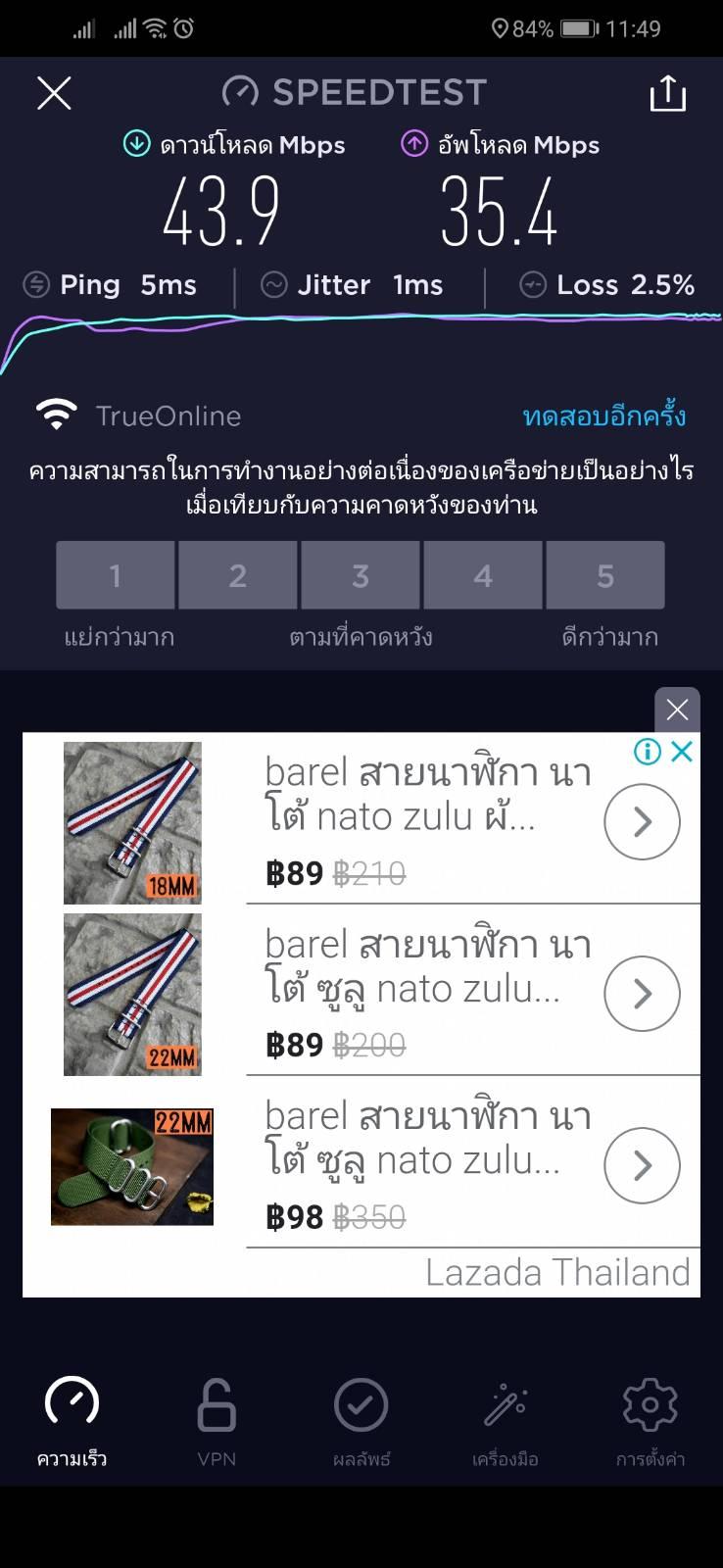
Task: Go to the ผลลัพธ์ results tab
Action: (x=361, y=1421)
